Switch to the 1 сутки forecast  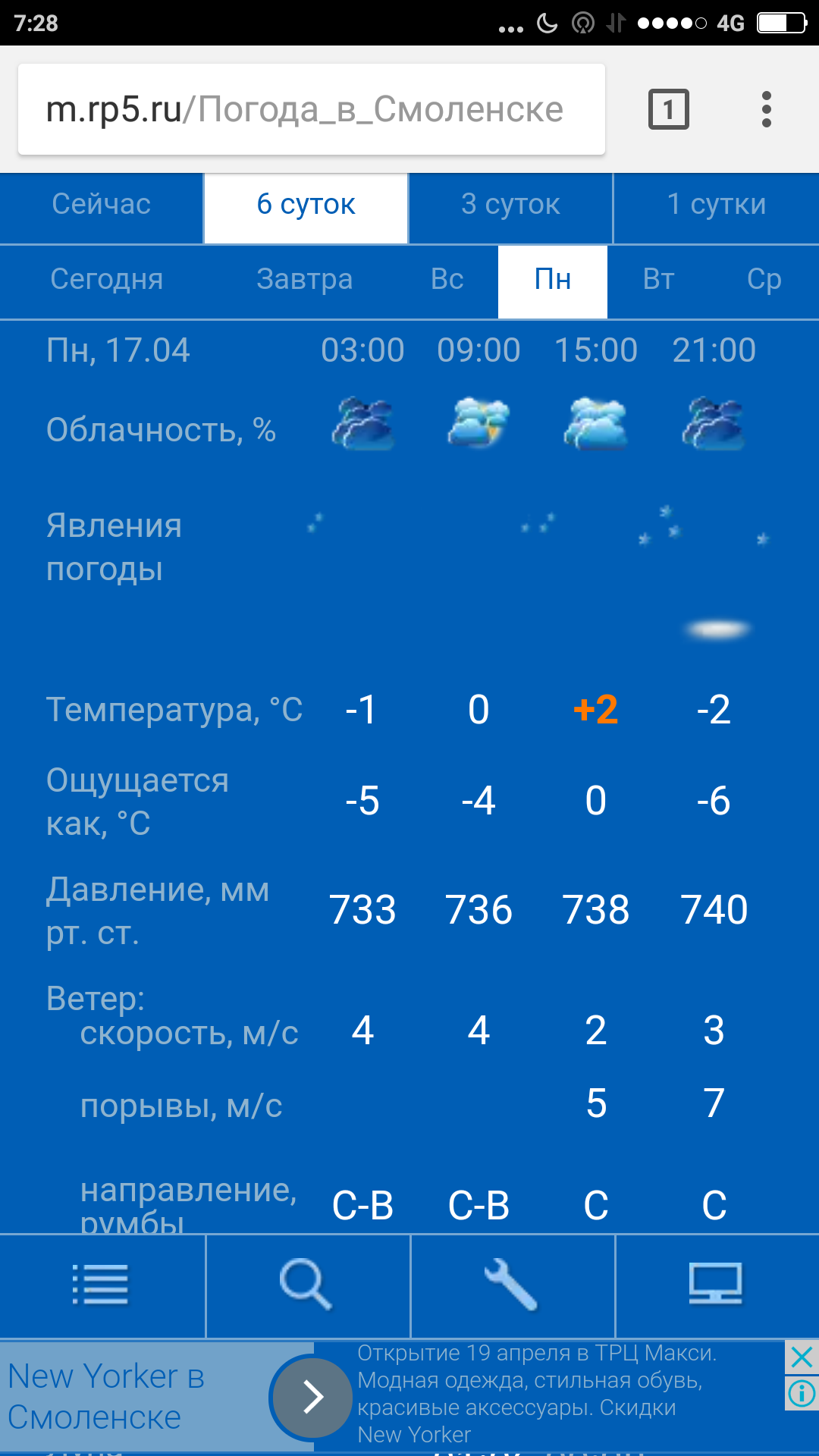coord(716,205)
